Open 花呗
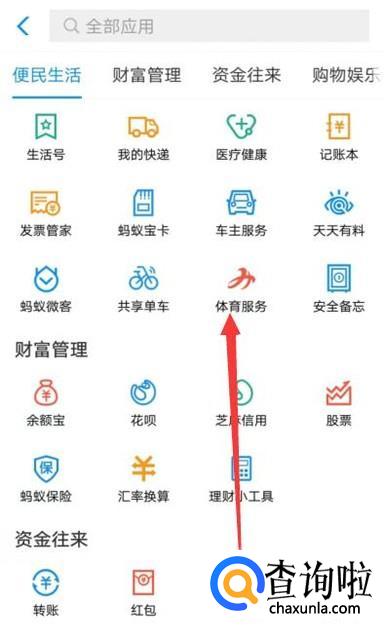This screenshot has width=384, height=639. coord(143,403)
